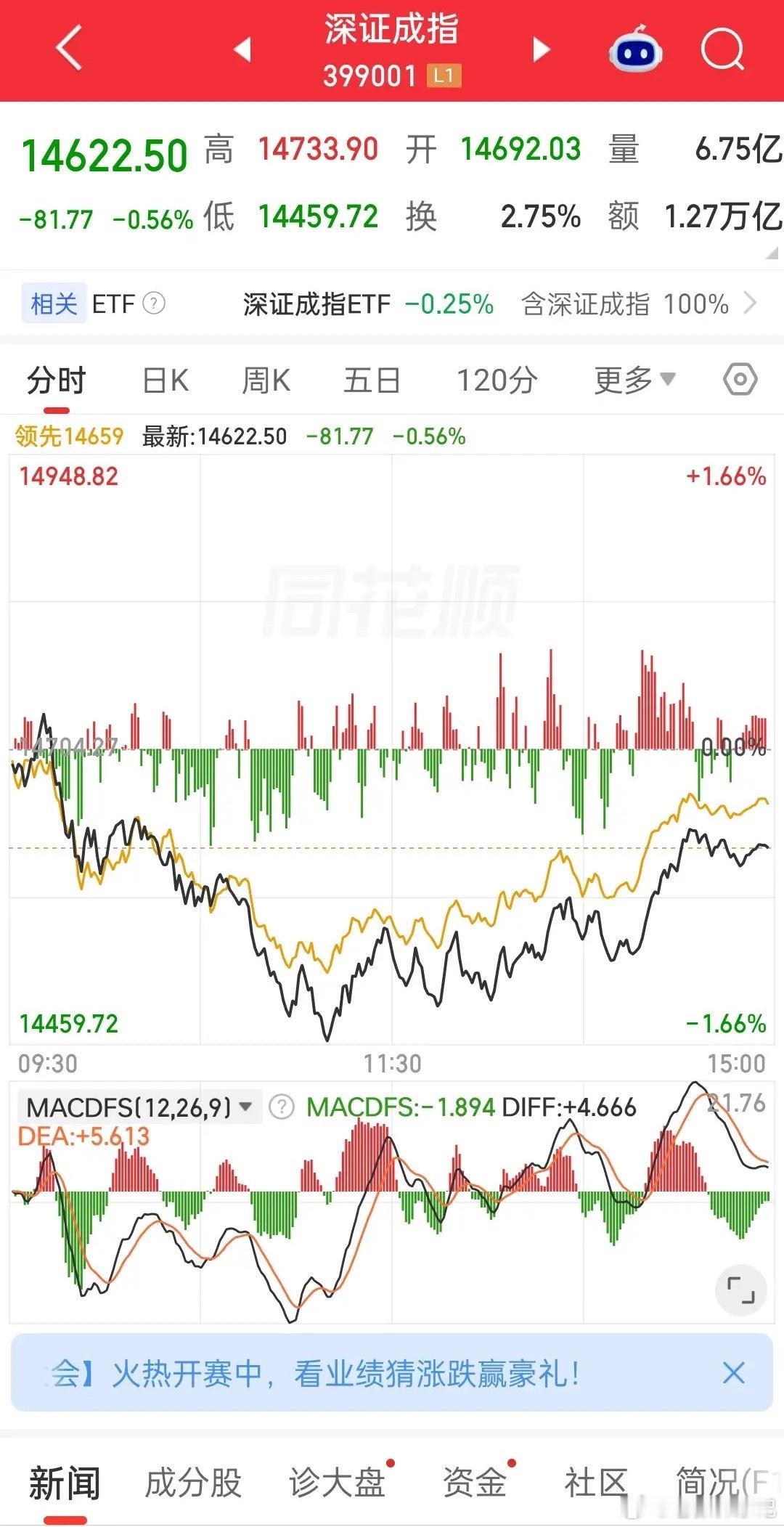The image size is (784, 1527).
Task: Switch to 五日 chart
Action: tap(372, 380)
